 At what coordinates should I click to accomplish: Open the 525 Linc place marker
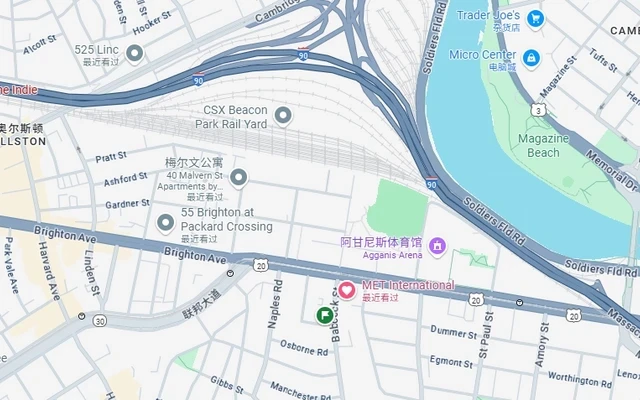(x=135, y=51)
